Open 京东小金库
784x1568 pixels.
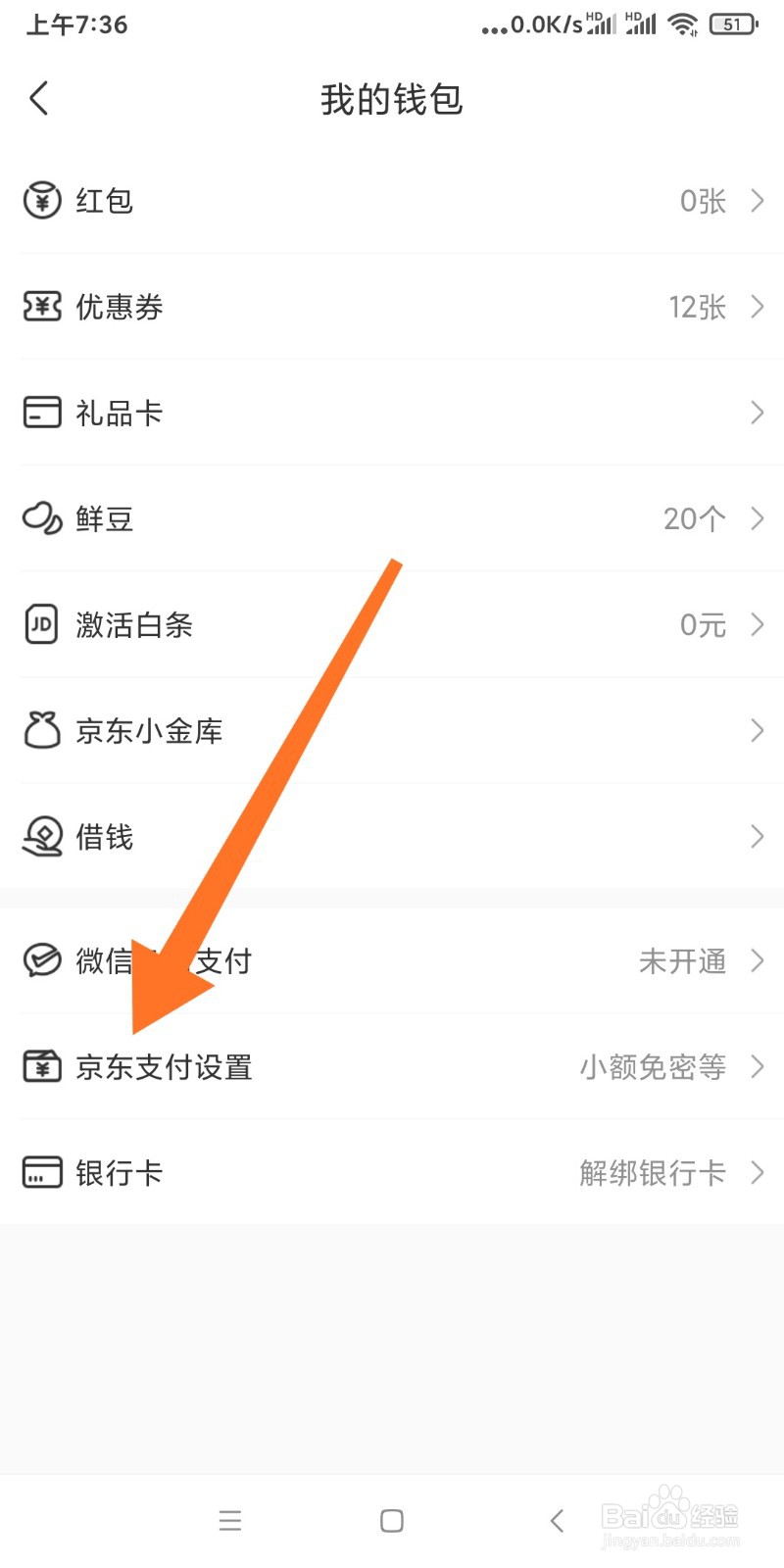392,730
